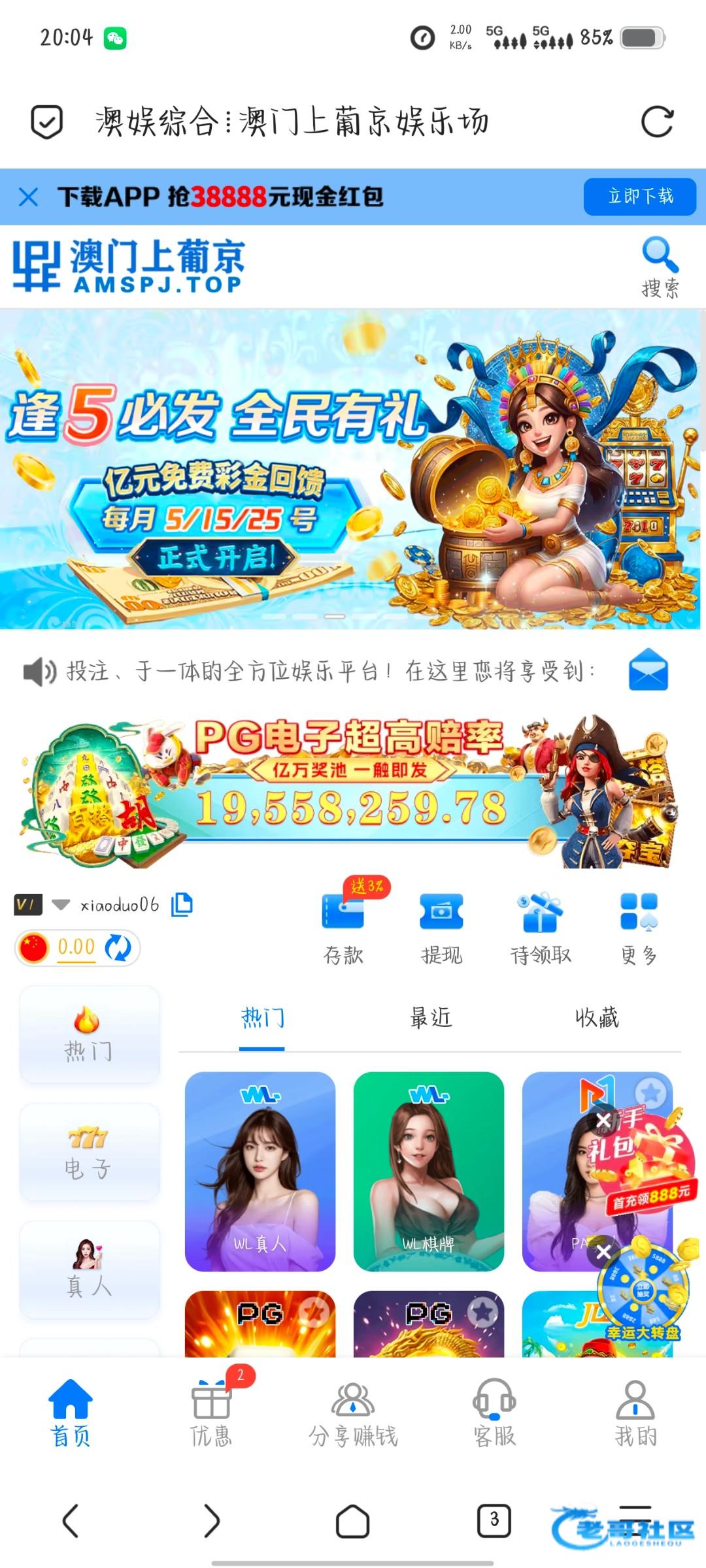
Task: Select the 电子 category
Action: coord(89,1153)
